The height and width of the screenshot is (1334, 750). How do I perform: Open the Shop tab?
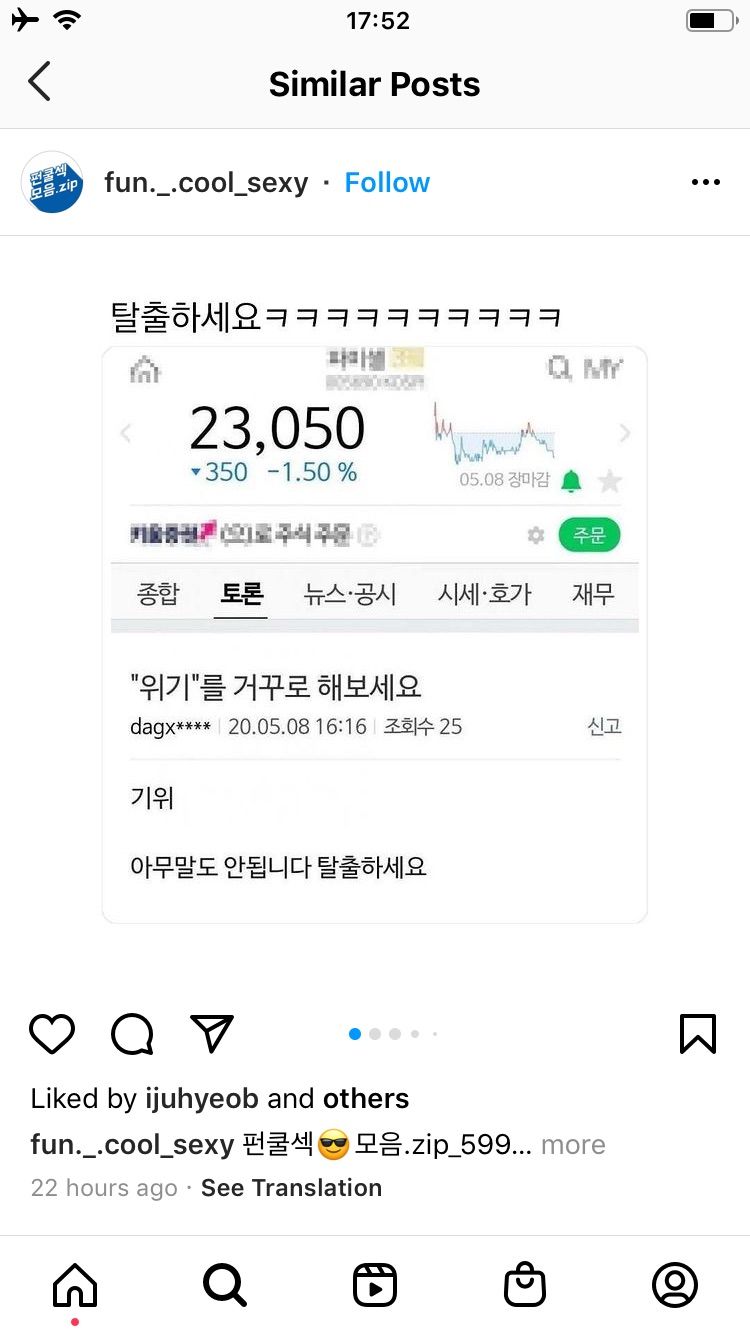click(x=525, y=1284)
